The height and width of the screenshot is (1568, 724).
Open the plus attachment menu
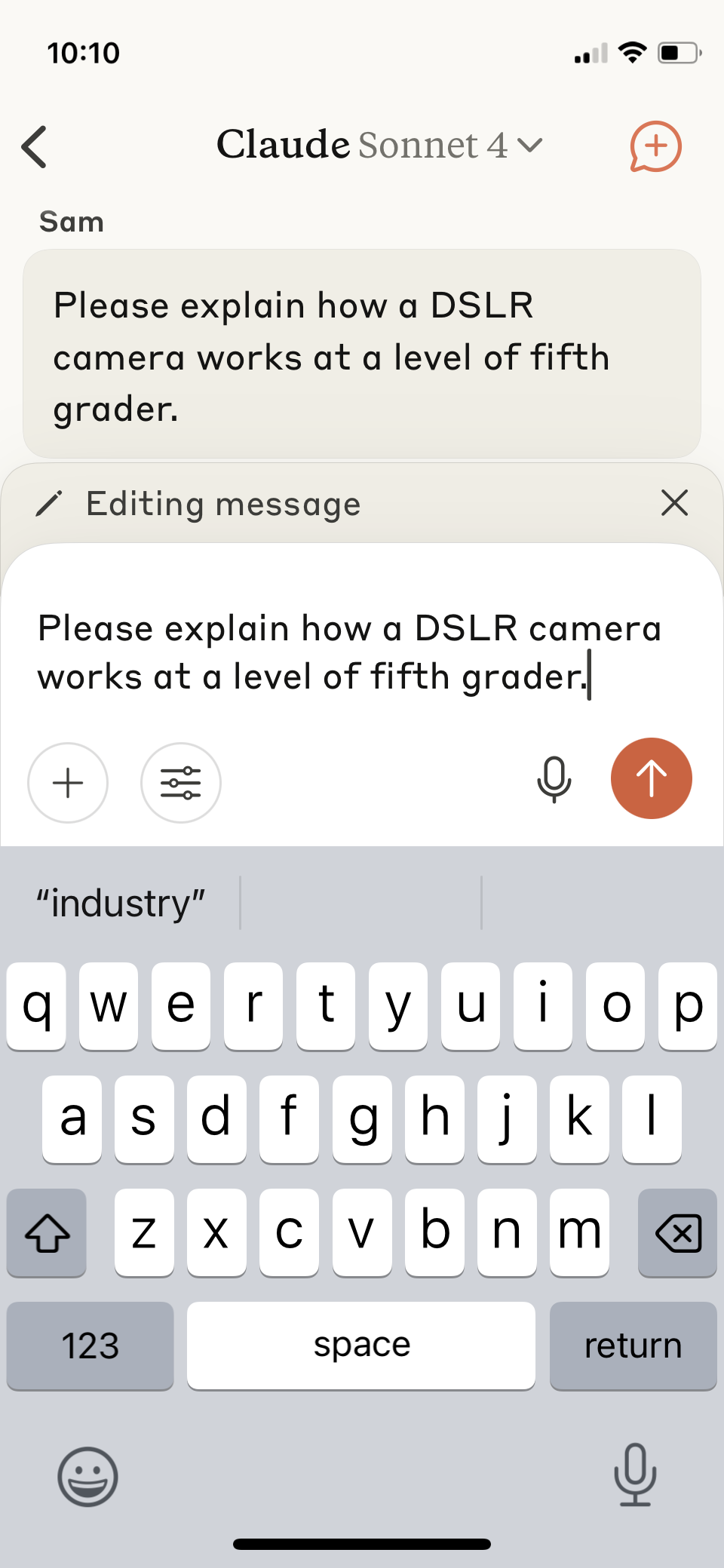[68, 783]
